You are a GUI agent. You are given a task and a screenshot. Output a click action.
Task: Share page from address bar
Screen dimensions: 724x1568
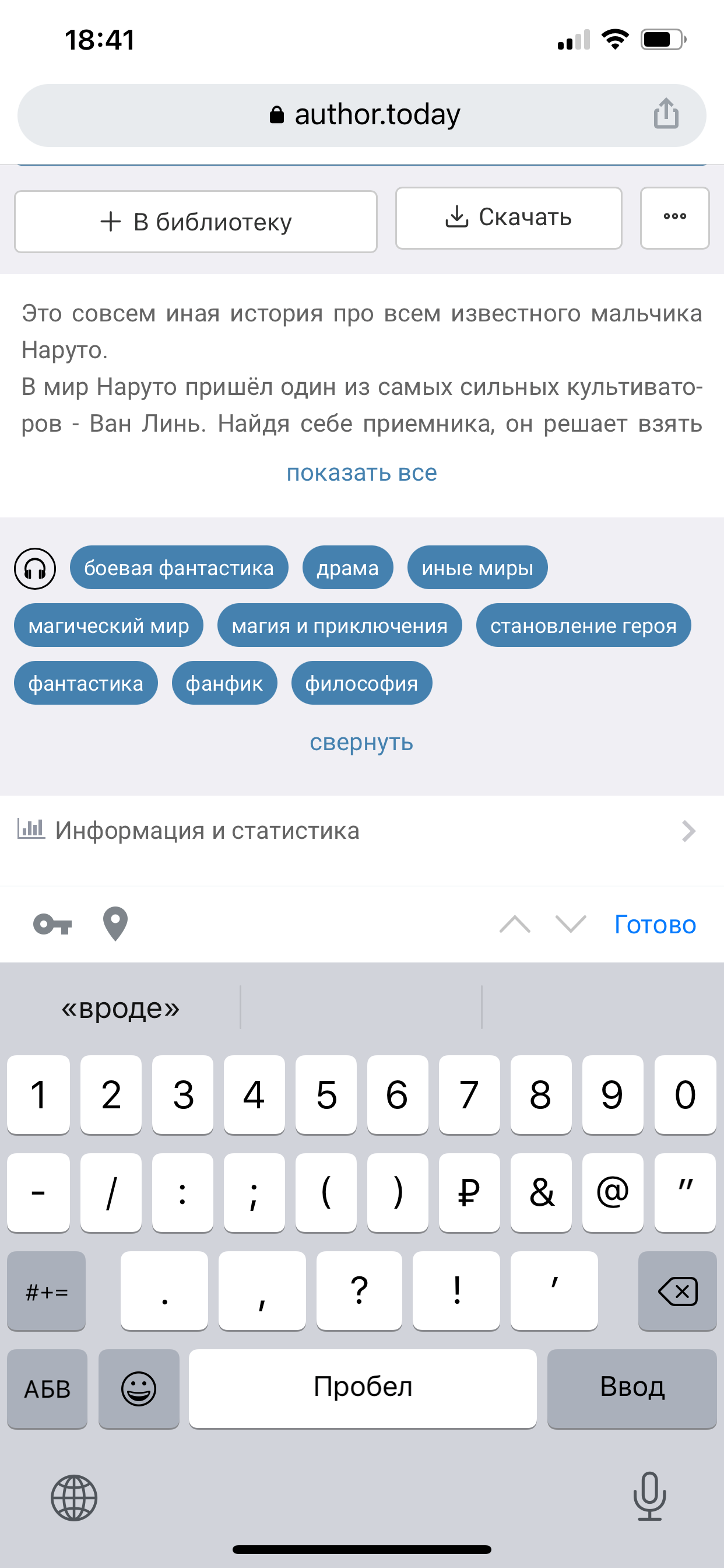coord(666,114)
